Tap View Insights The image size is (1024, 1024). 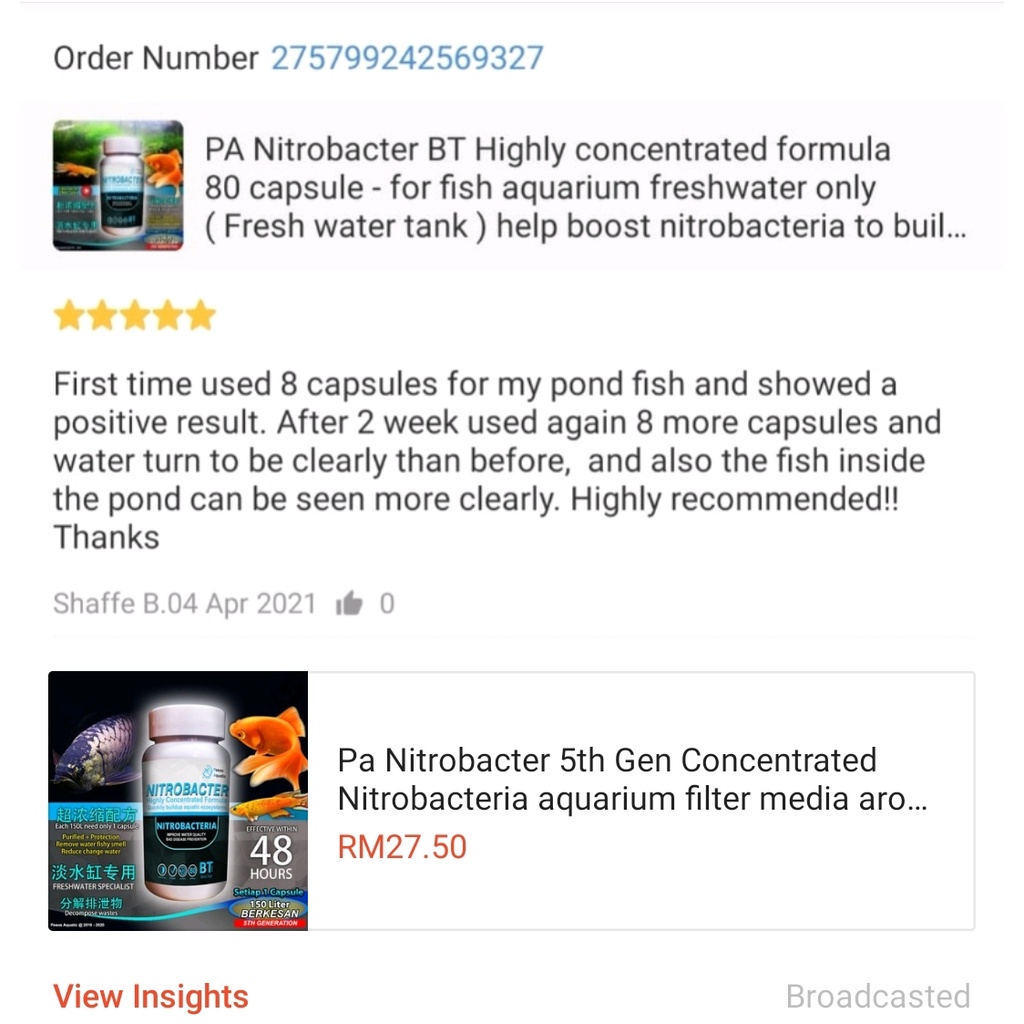pos(151,996)
